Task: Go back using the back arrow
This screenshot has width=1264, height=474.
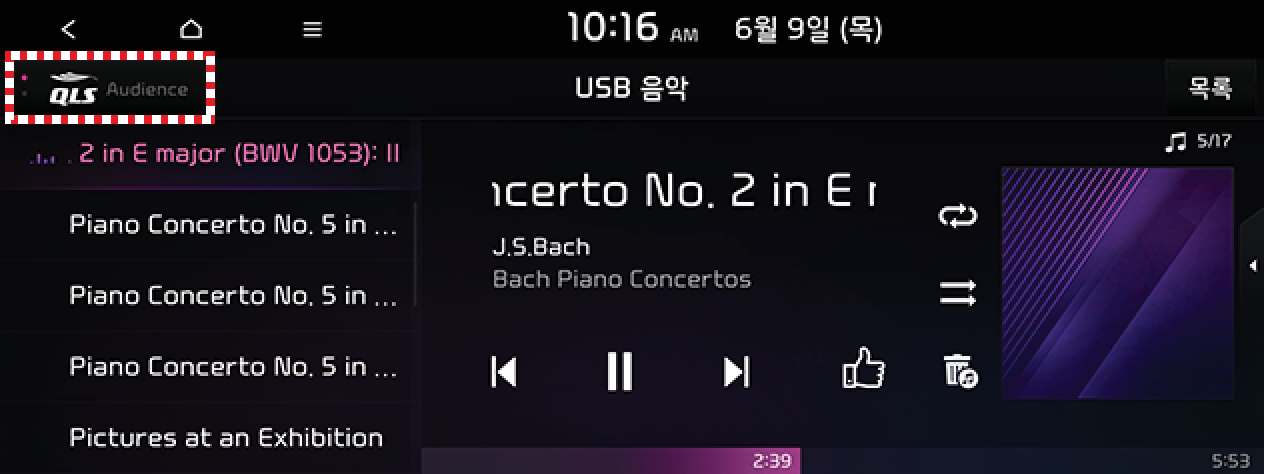Action: coord(68,30)
